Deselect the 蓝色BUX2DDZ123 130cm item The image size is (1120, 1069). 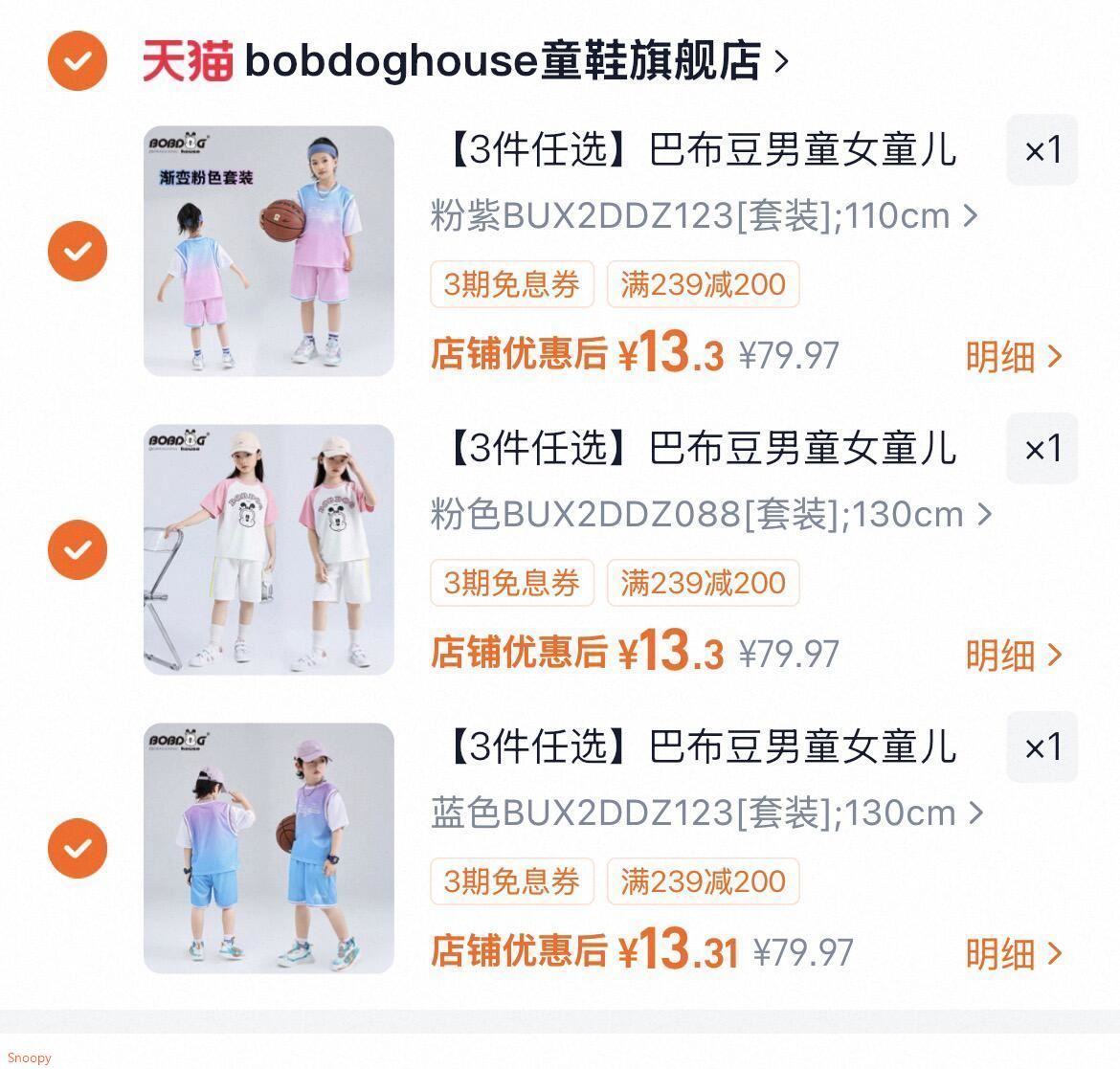click(78, 848)
